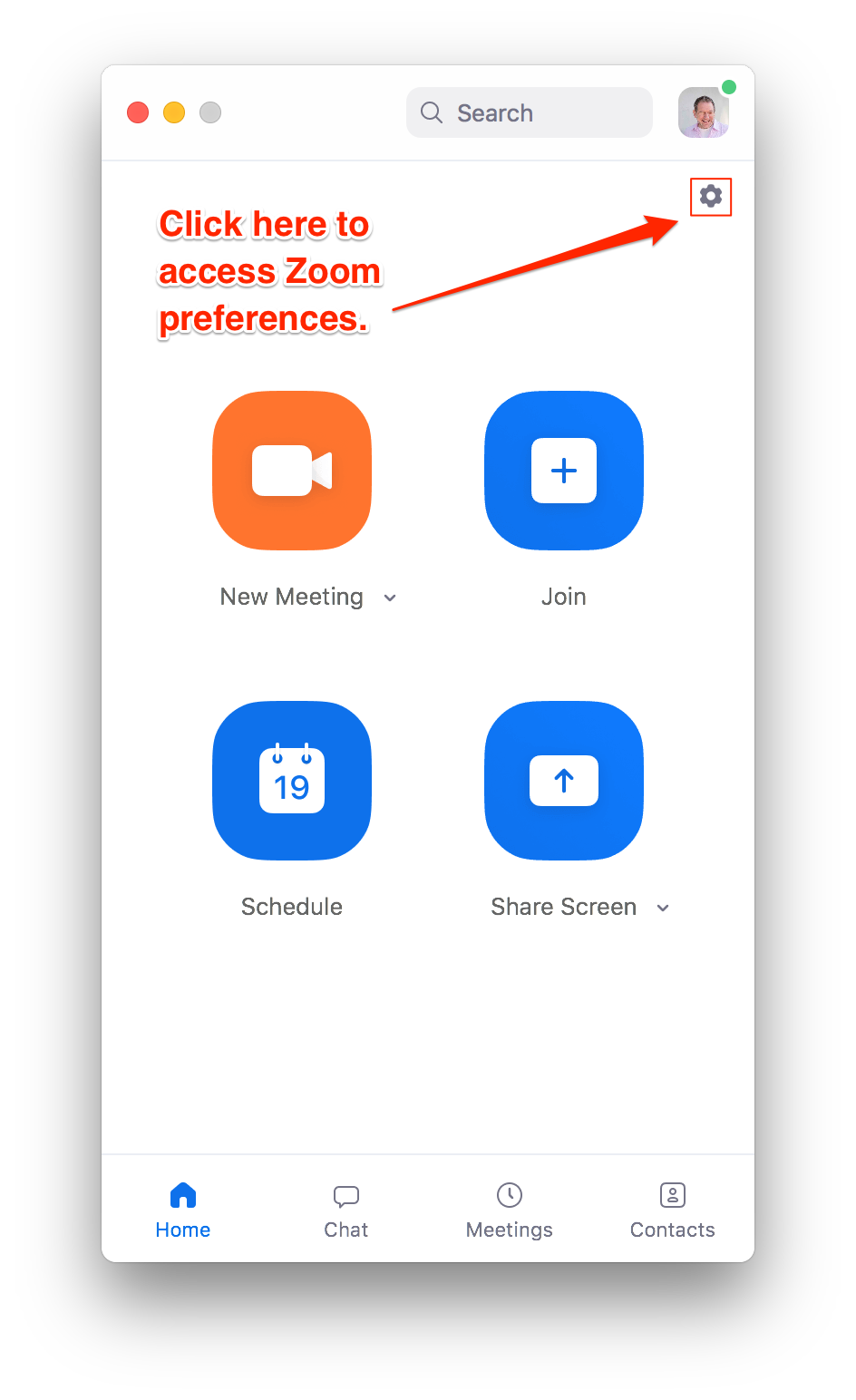Start a New Meeting

coord(292,471)
